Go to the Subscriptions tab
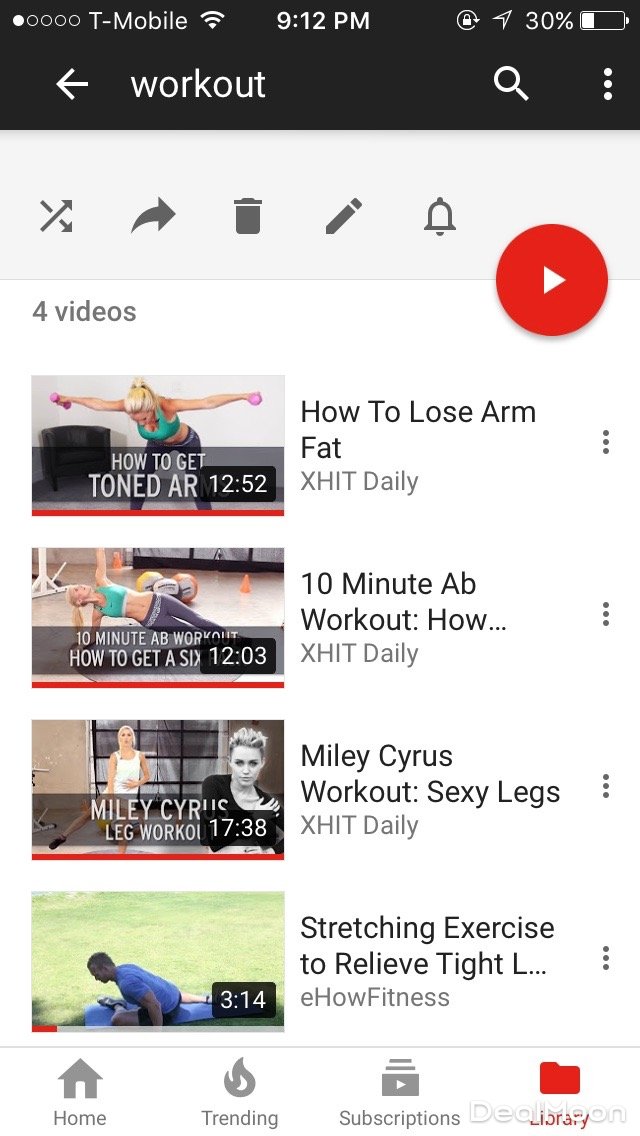The width and height of the screenshot is (640, 1136). (x=400, y=1092)
